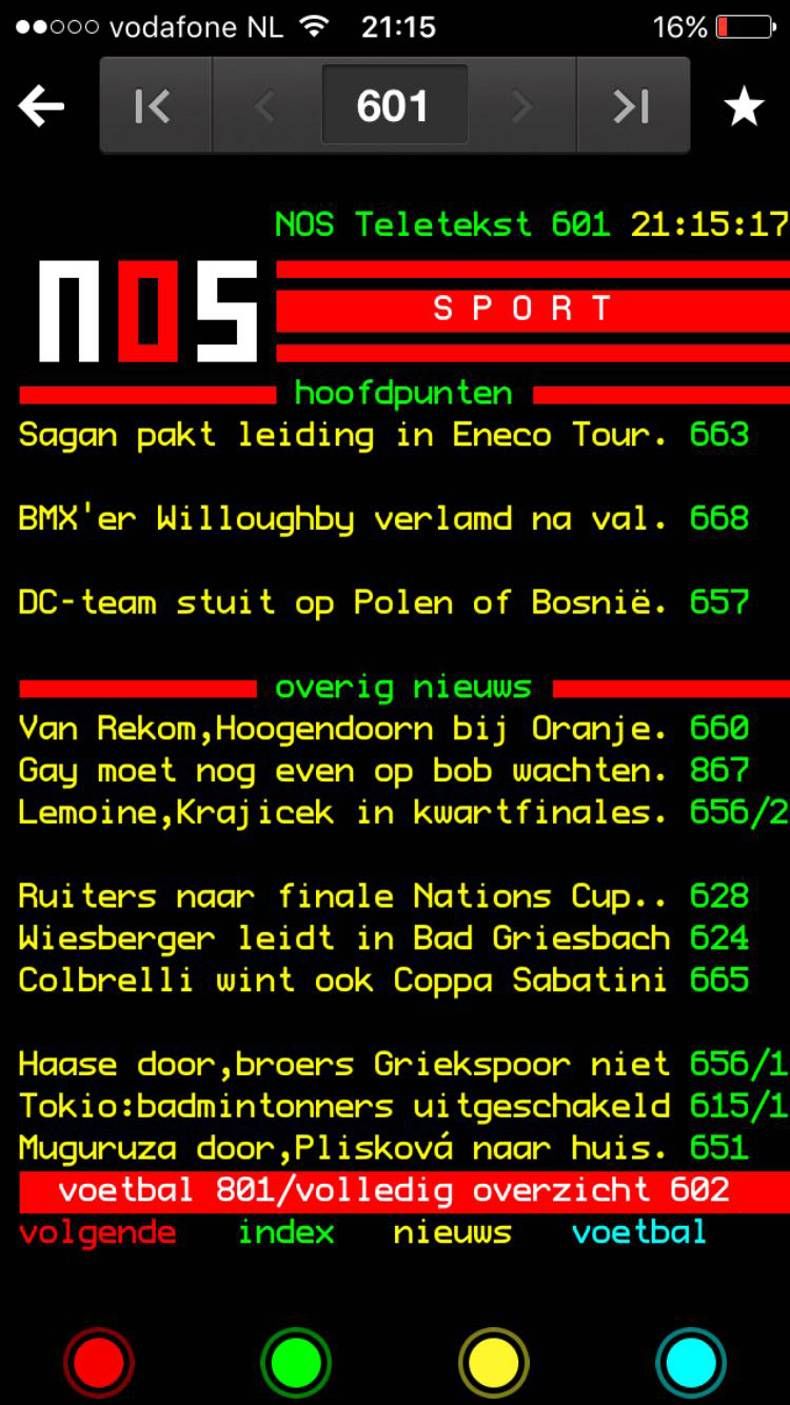790x1405 pixels.
Task: Open page 651 about Muguruza and Plisková
Action: tap(719, 1147)
